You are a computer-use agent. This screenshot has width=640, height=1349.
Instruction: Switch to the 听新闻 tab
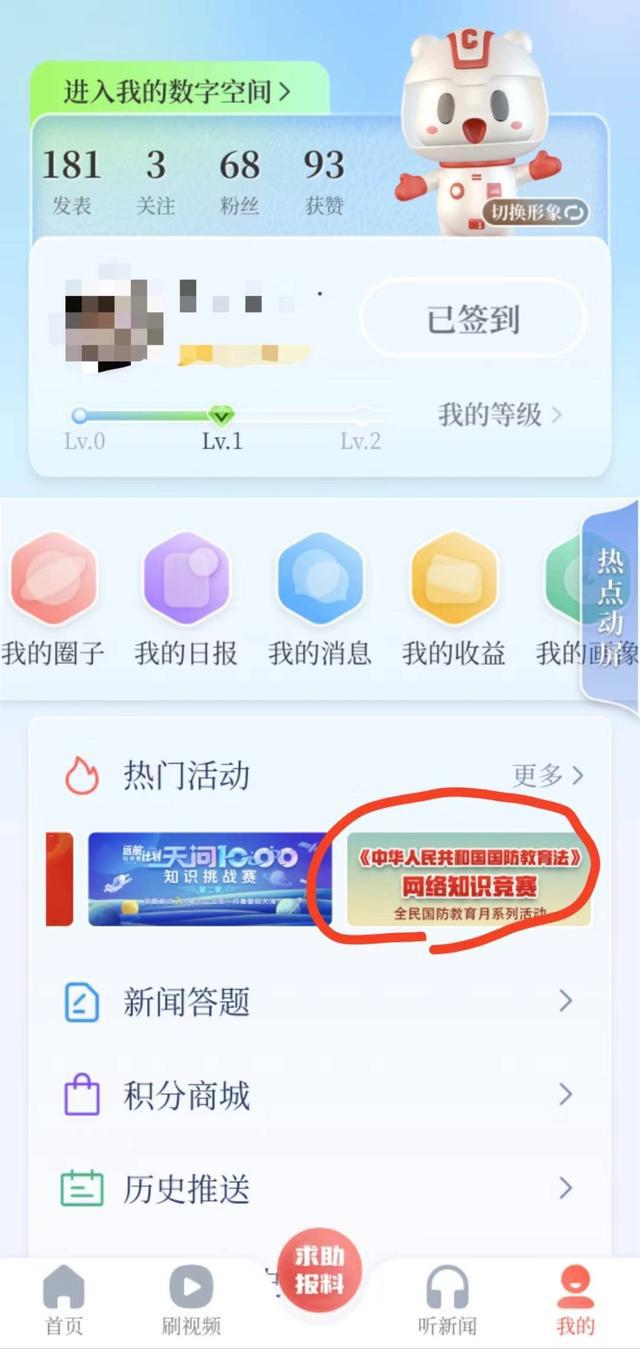tap(447, 1299)
